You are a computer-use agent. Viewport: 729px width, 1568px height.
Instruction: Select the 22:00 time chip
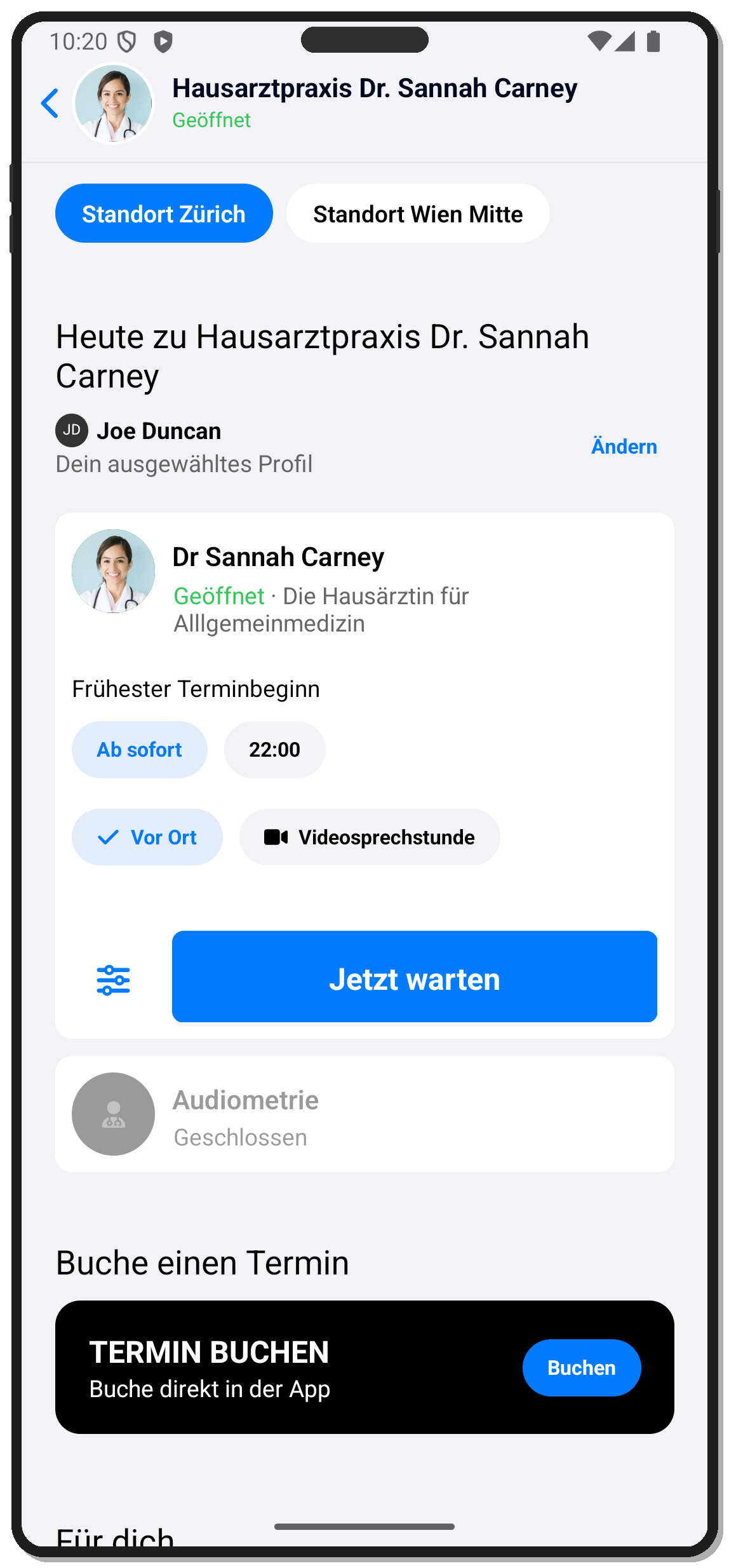[x=274, y=750]
